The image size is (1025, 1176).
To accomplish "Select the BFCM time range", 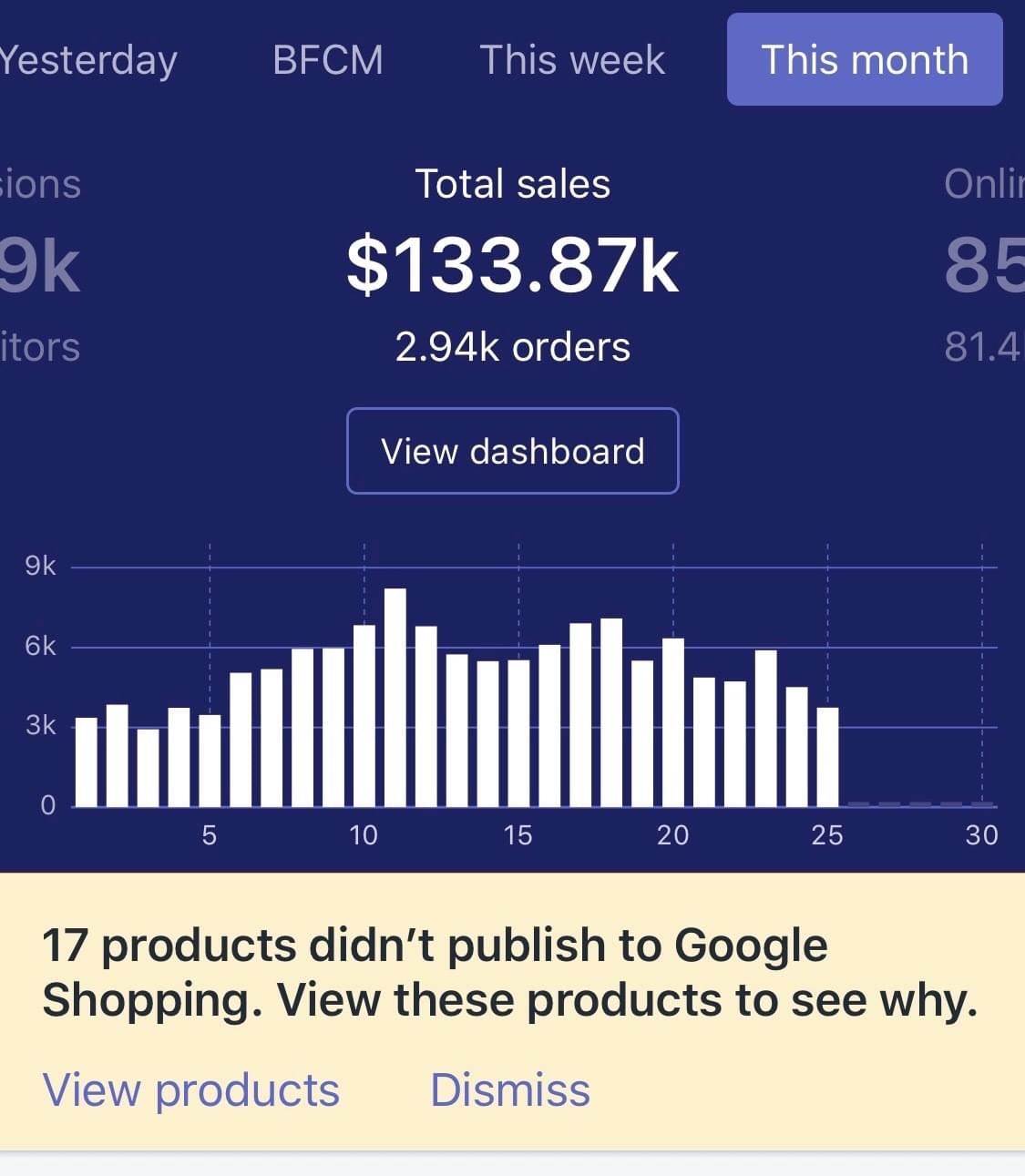I will (328, 60).
